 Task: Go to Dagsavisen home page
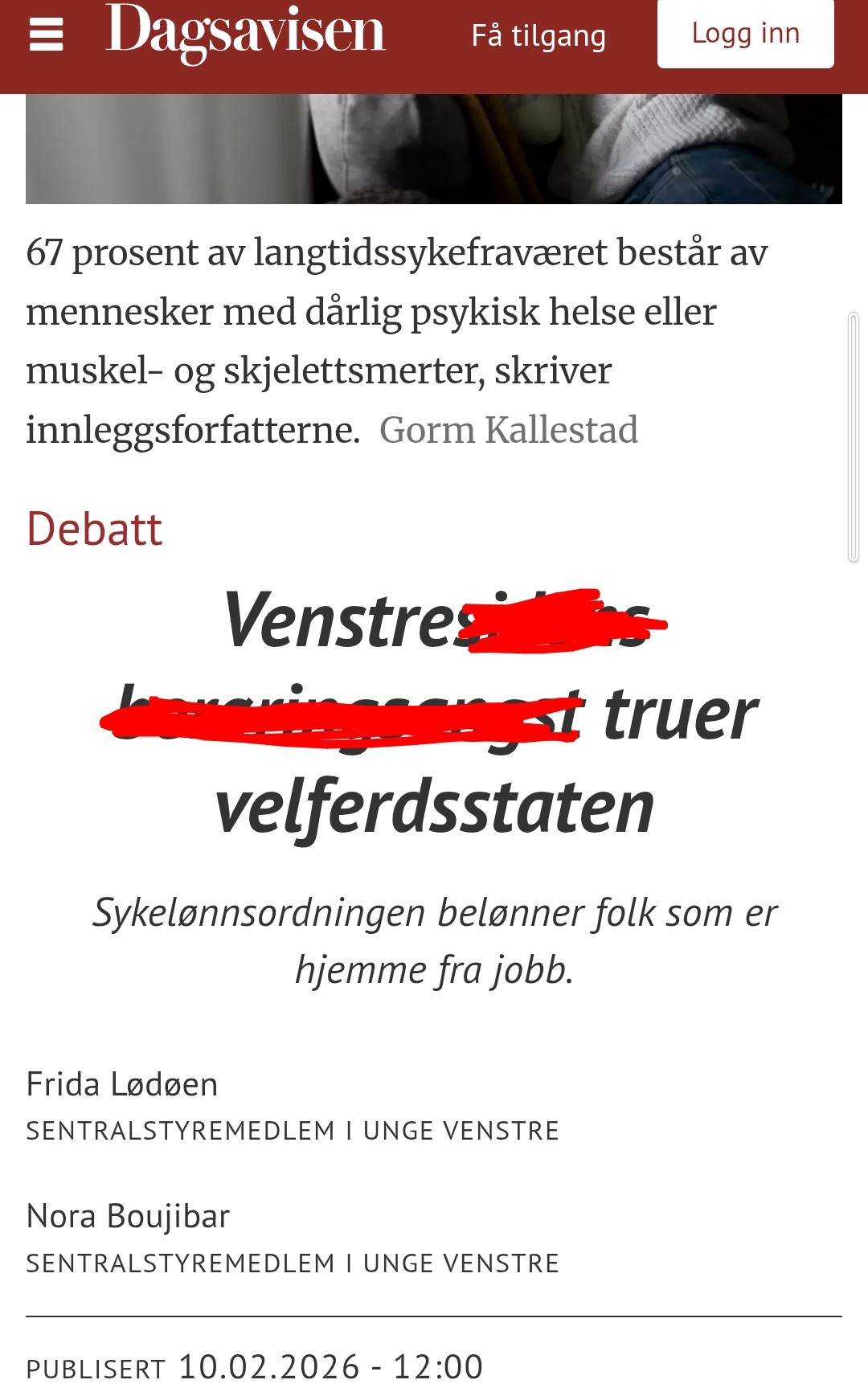245,32
